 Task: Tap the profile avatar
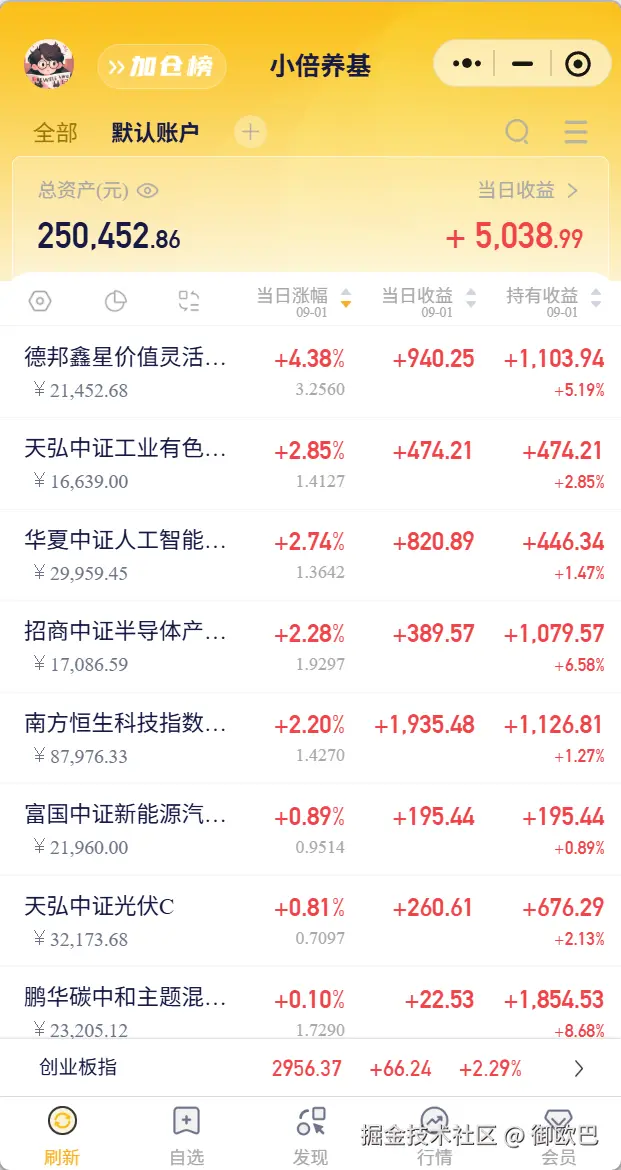click(48, 65)
